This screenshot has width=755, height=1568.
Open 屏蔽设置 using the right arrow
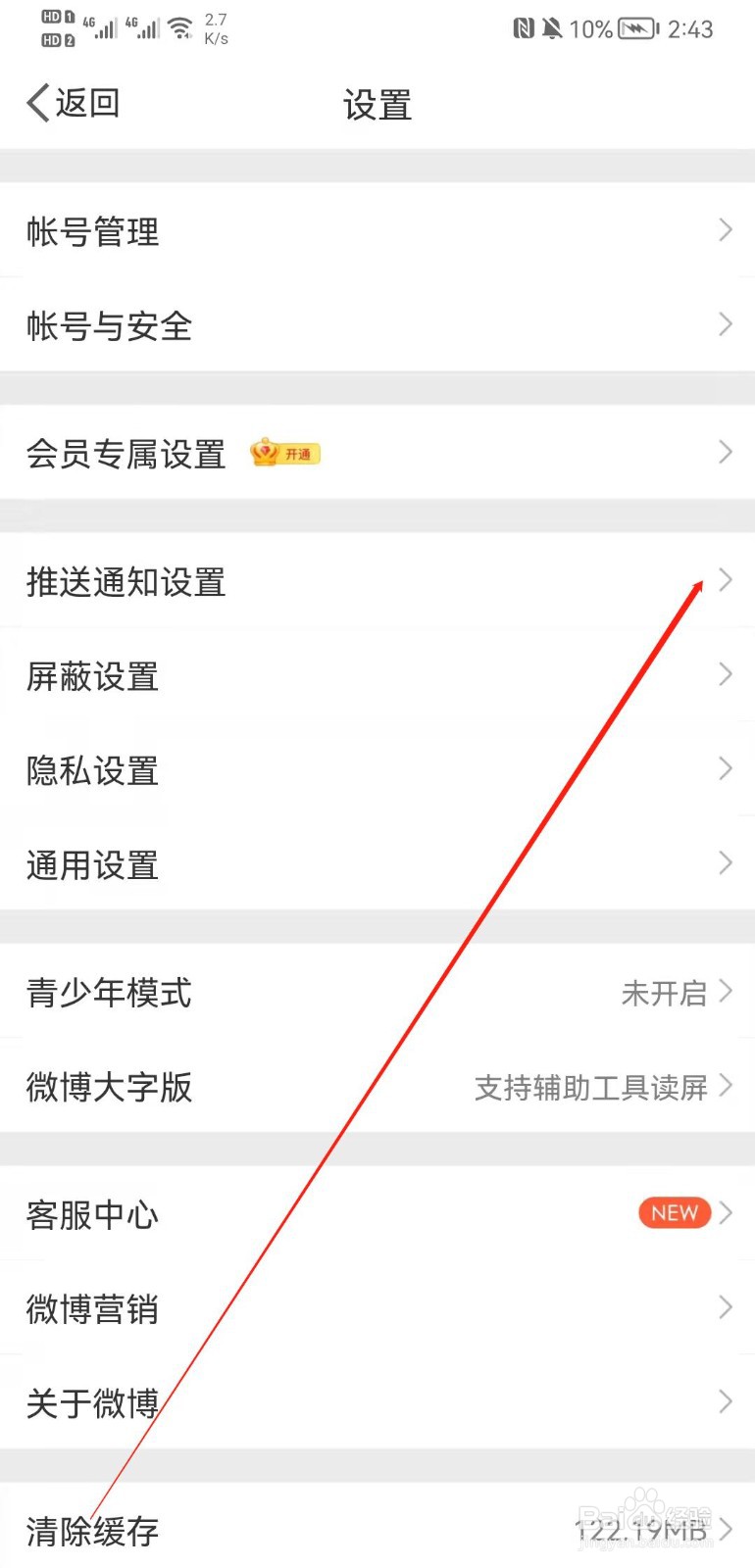point(725,674)
